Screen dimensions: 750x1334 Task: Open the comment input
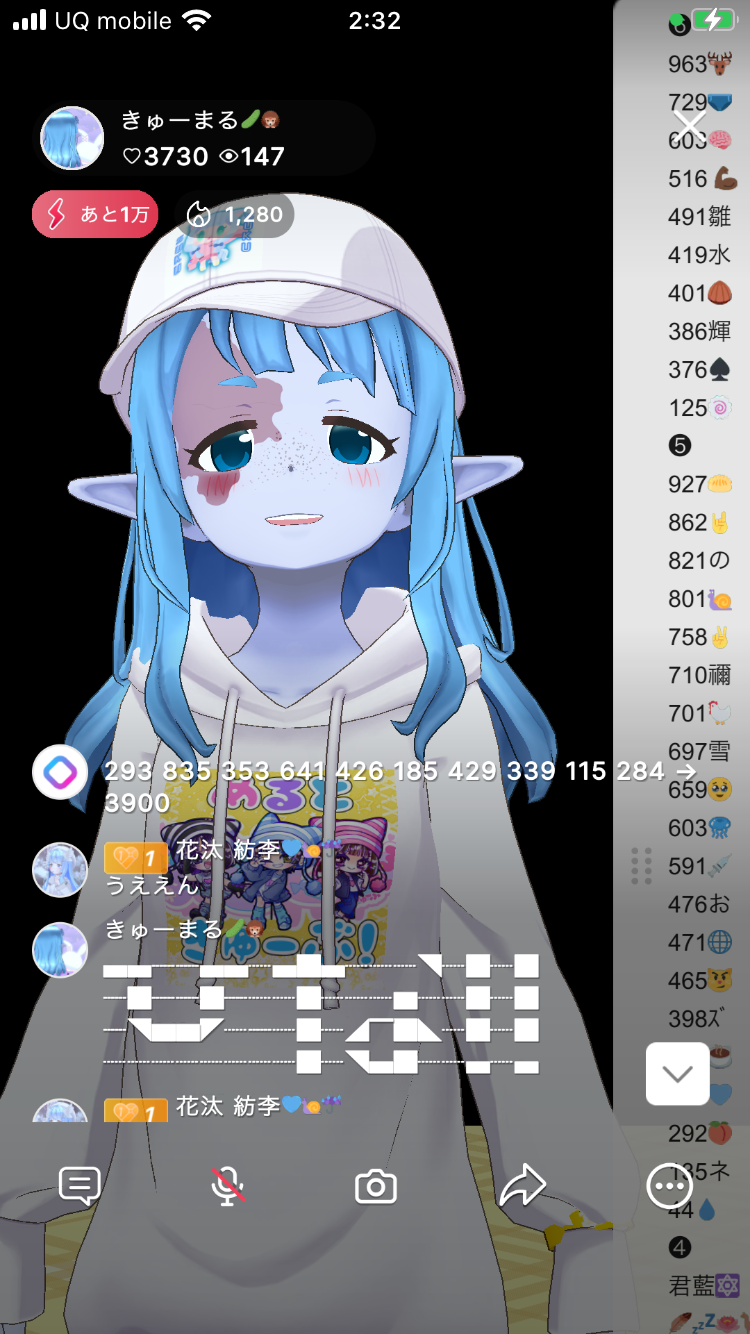79,1187
